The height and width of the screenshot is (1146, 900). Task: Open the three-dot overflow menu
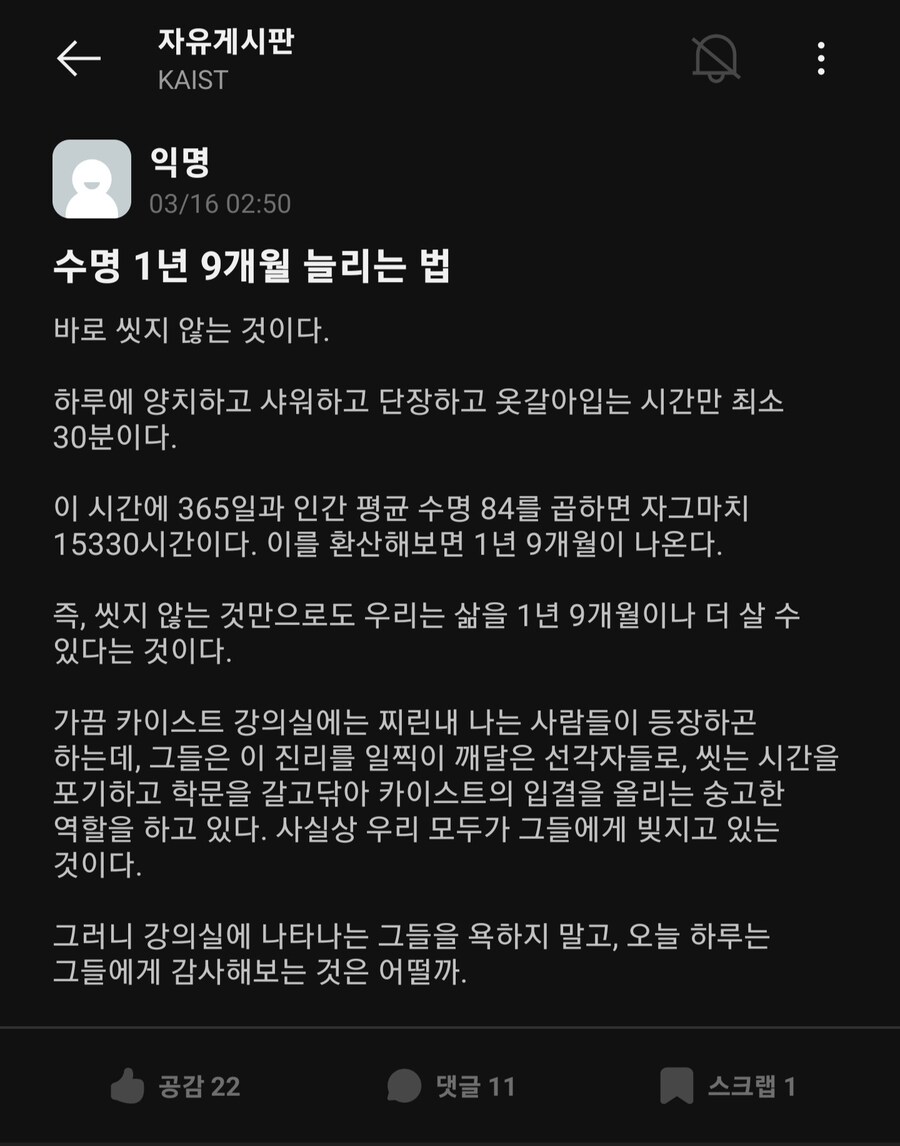point(821,58)
